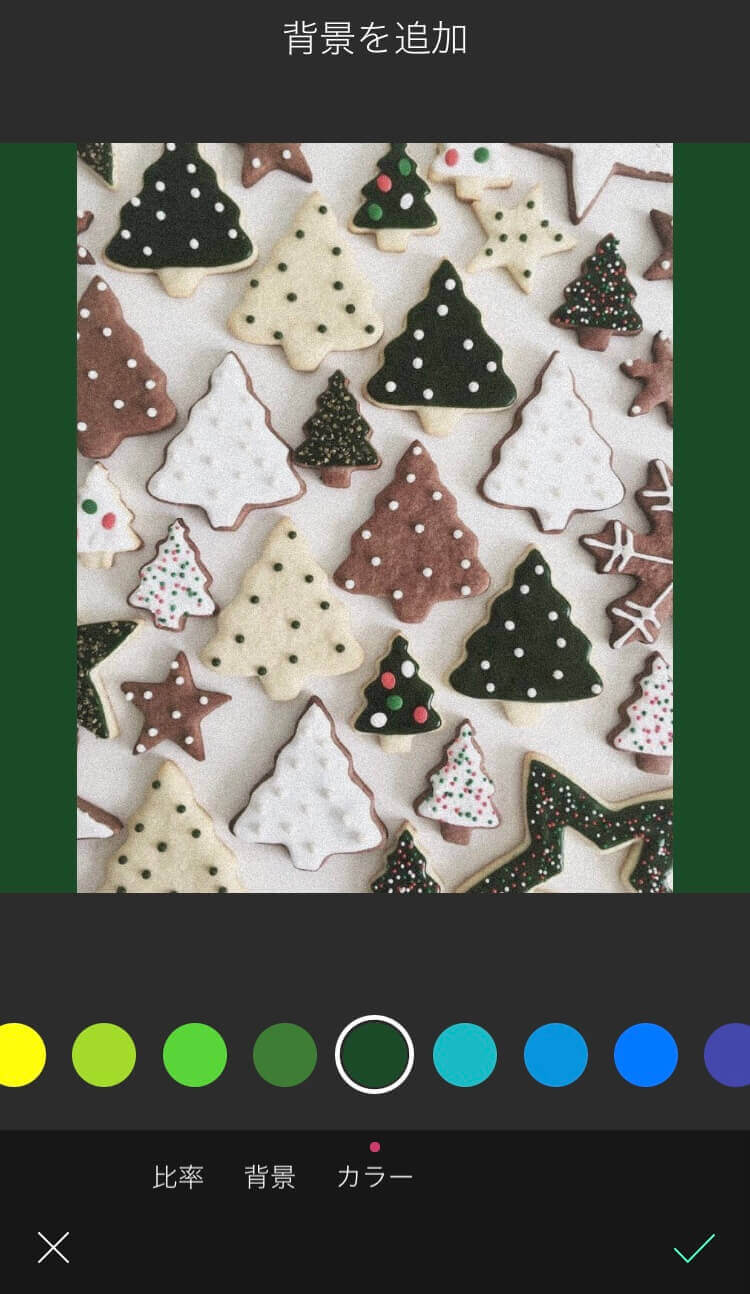This screenshot has width=750, height=1294.
Task: Select the medium green color swatch
Action: [x=285, y=1055]
